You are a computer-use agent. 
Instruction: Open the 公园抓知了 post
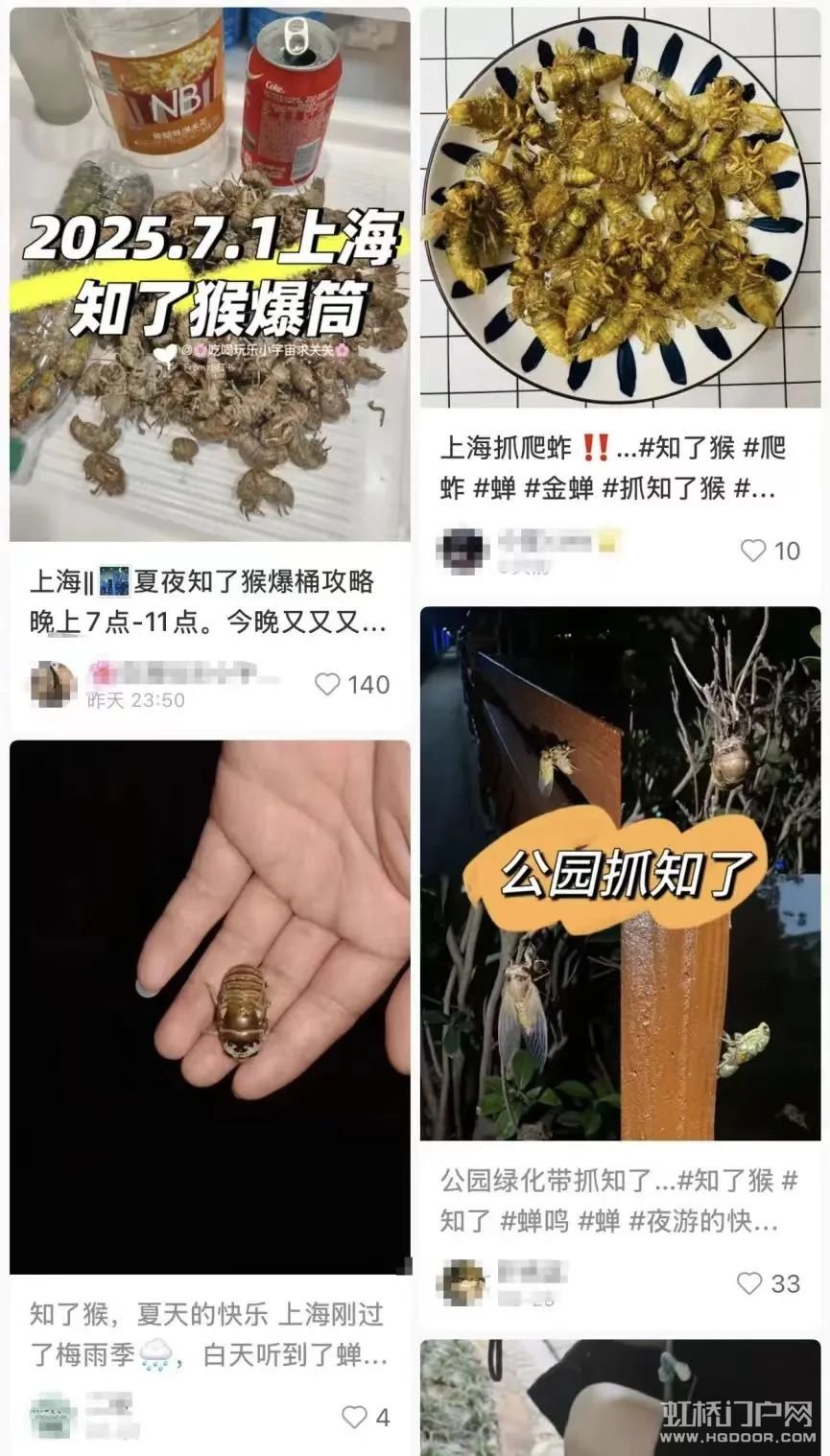pos(620,873)
